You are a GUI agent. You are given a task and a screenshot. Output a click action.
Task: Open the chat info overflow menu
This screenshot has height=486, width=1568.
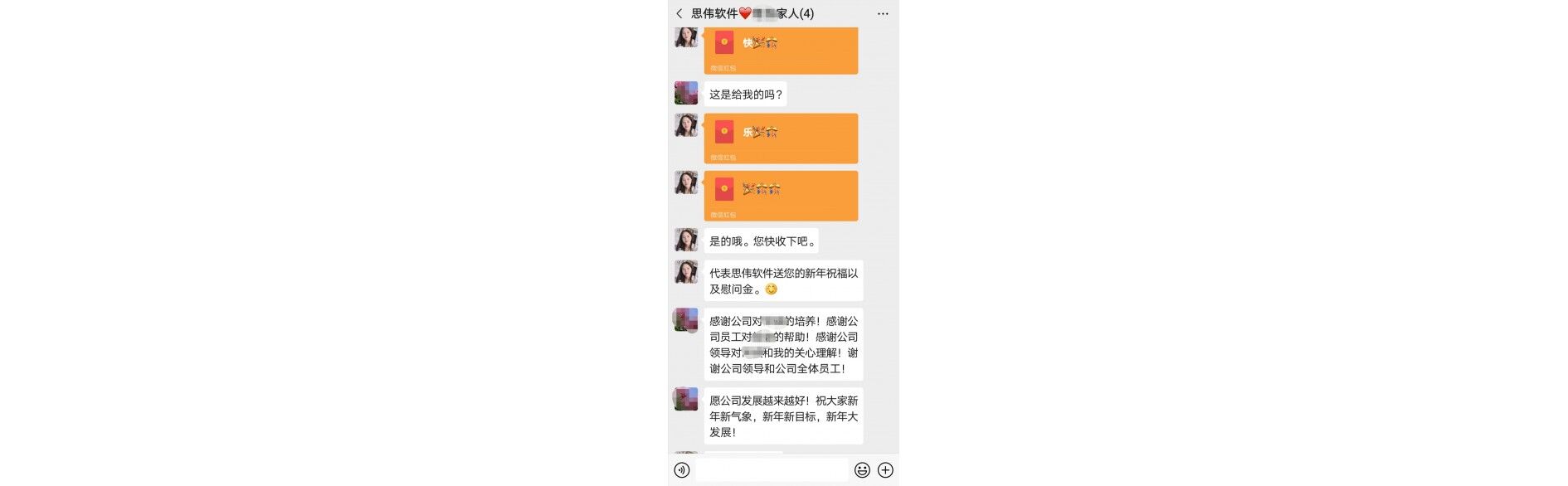click(882, 13)
